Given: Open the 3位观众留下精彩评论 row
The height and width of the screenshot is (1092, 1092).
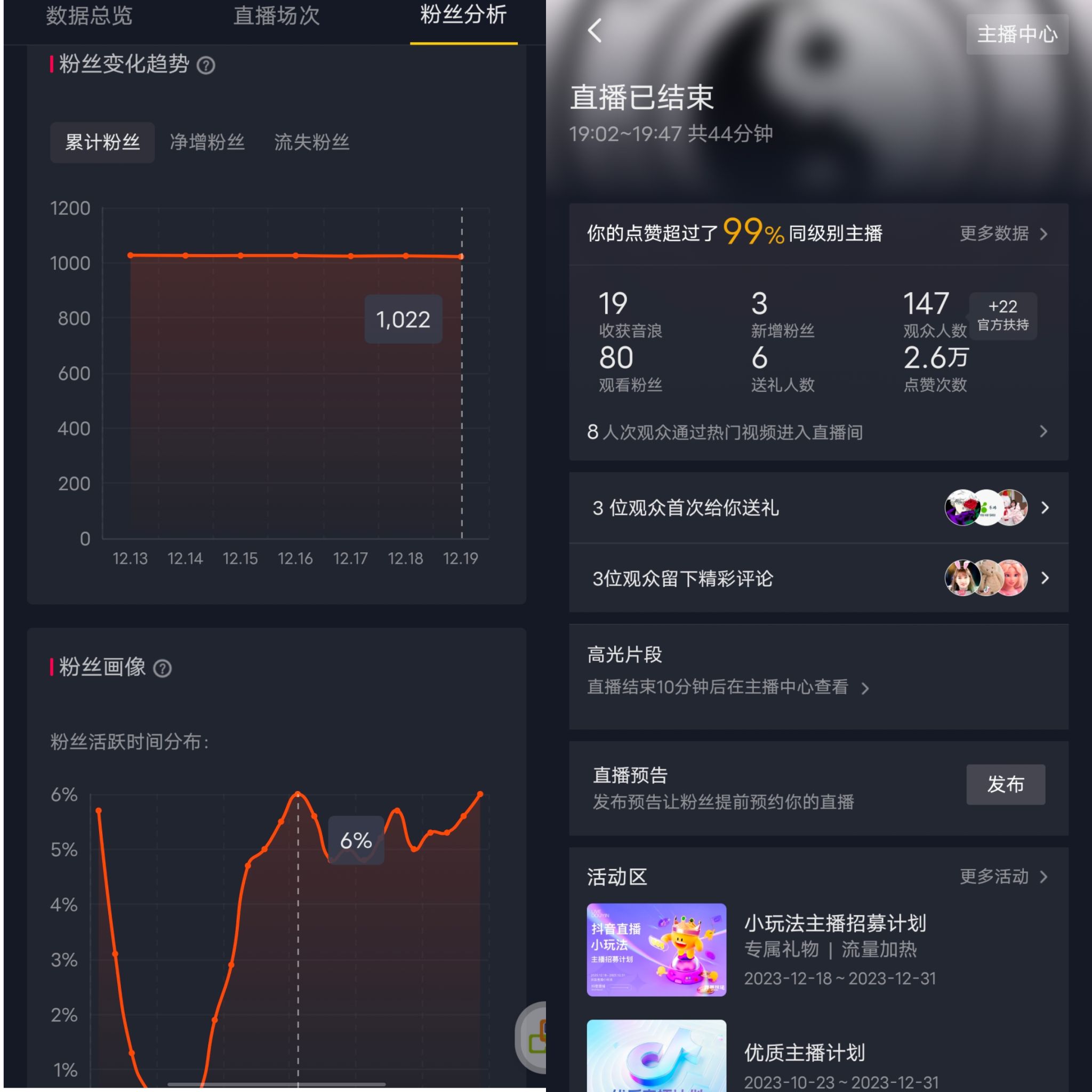Looking at the screenshot, I should (817, 578).
